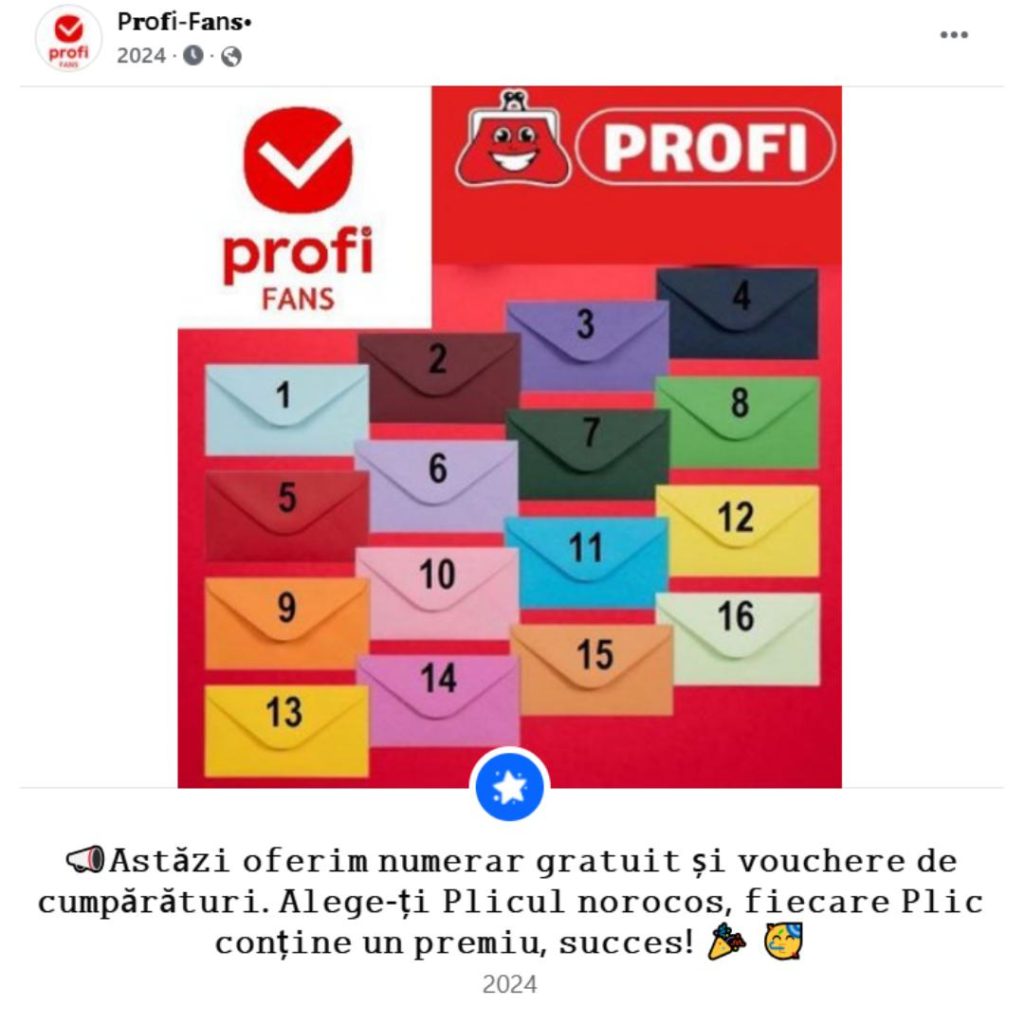The width and height of the screenshot is (1024, 1024).
Task: Open the post overflow menu
Action: pyautogui.click(x=953, y=35)
